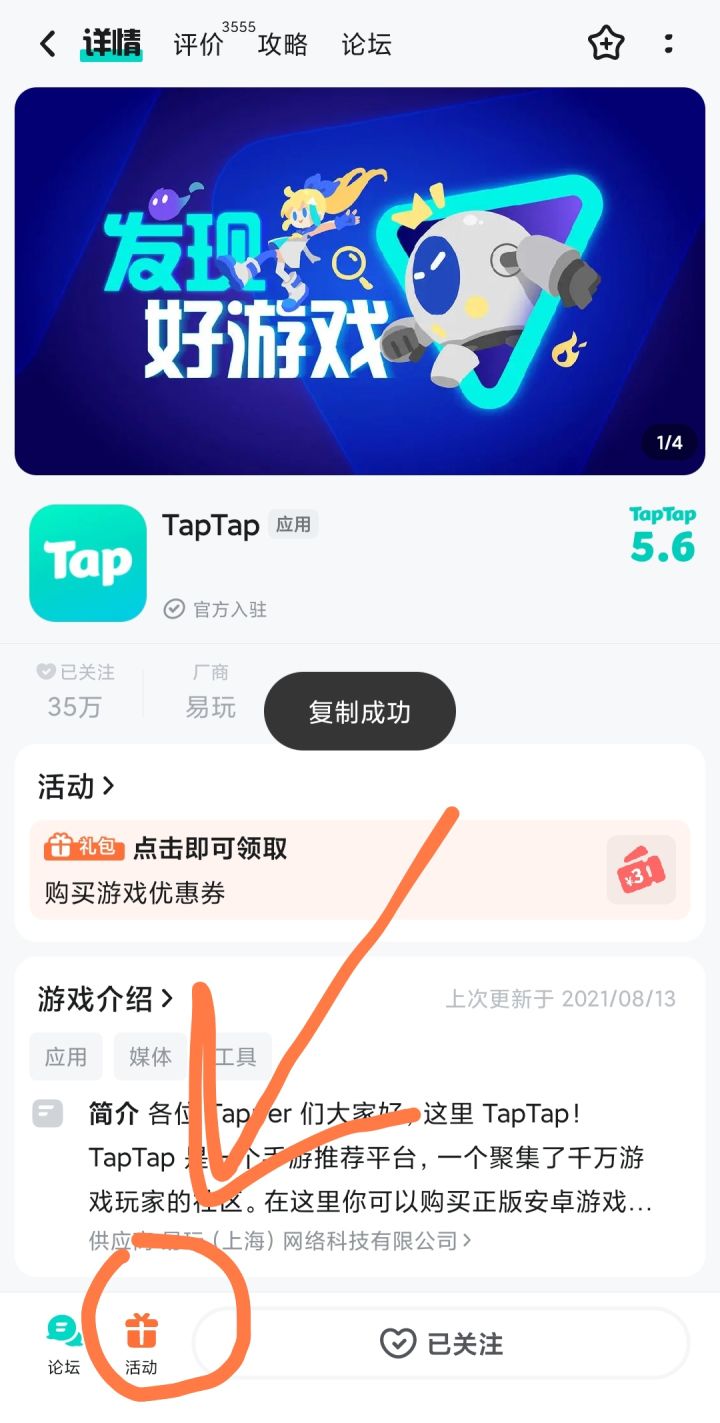Open the add-to-collection star icon

point(607,44)
